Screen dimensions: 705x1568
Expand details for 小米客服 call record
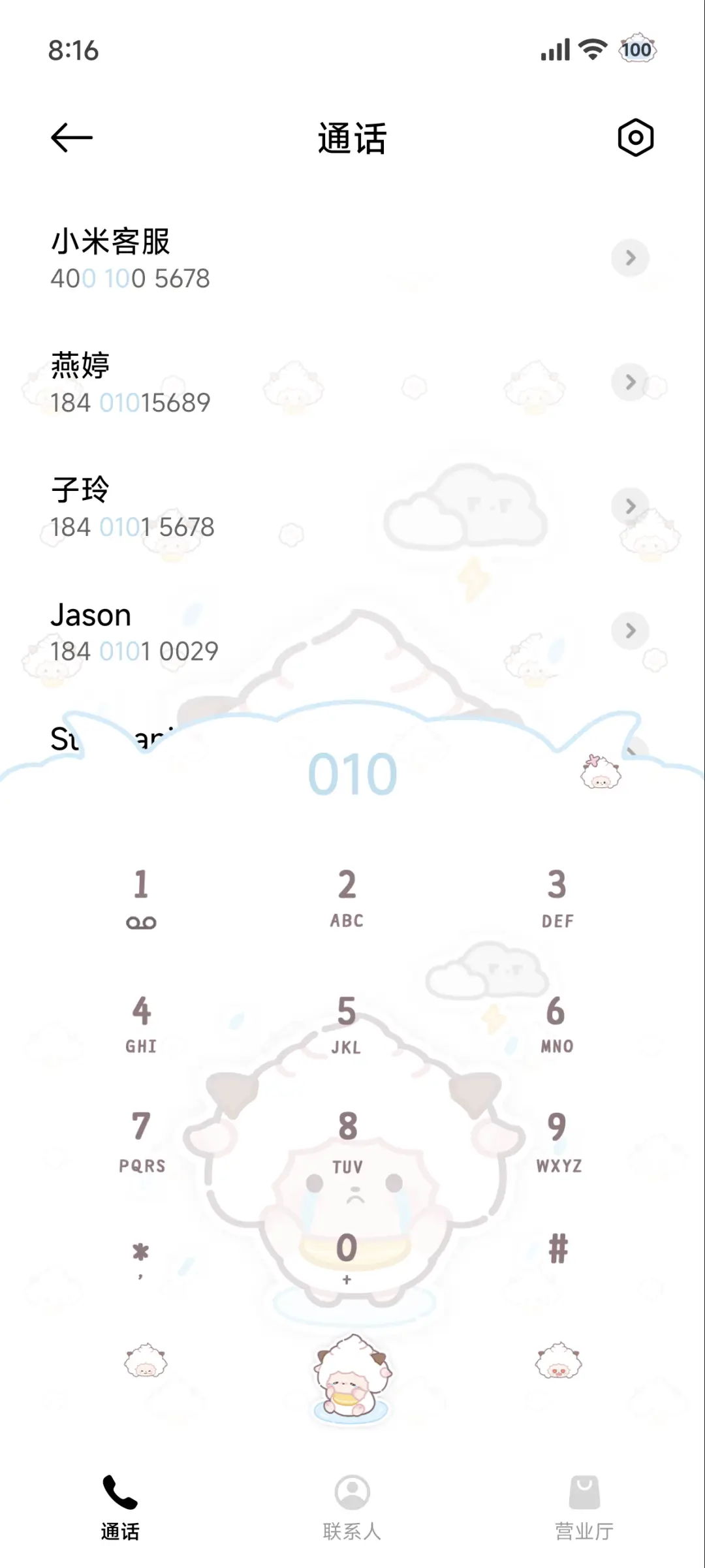[629, 259]
